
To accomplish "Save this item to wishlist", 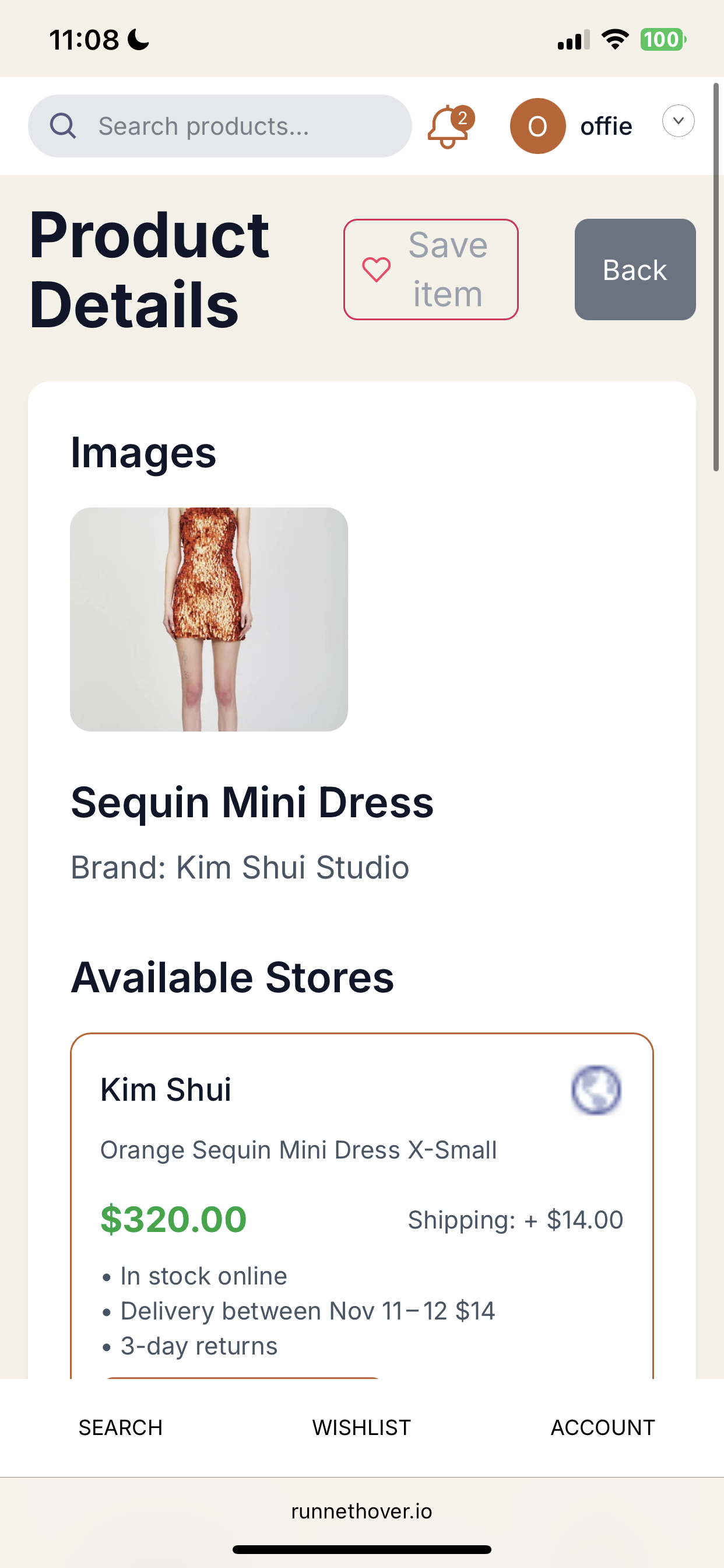I will click(431, 269).
